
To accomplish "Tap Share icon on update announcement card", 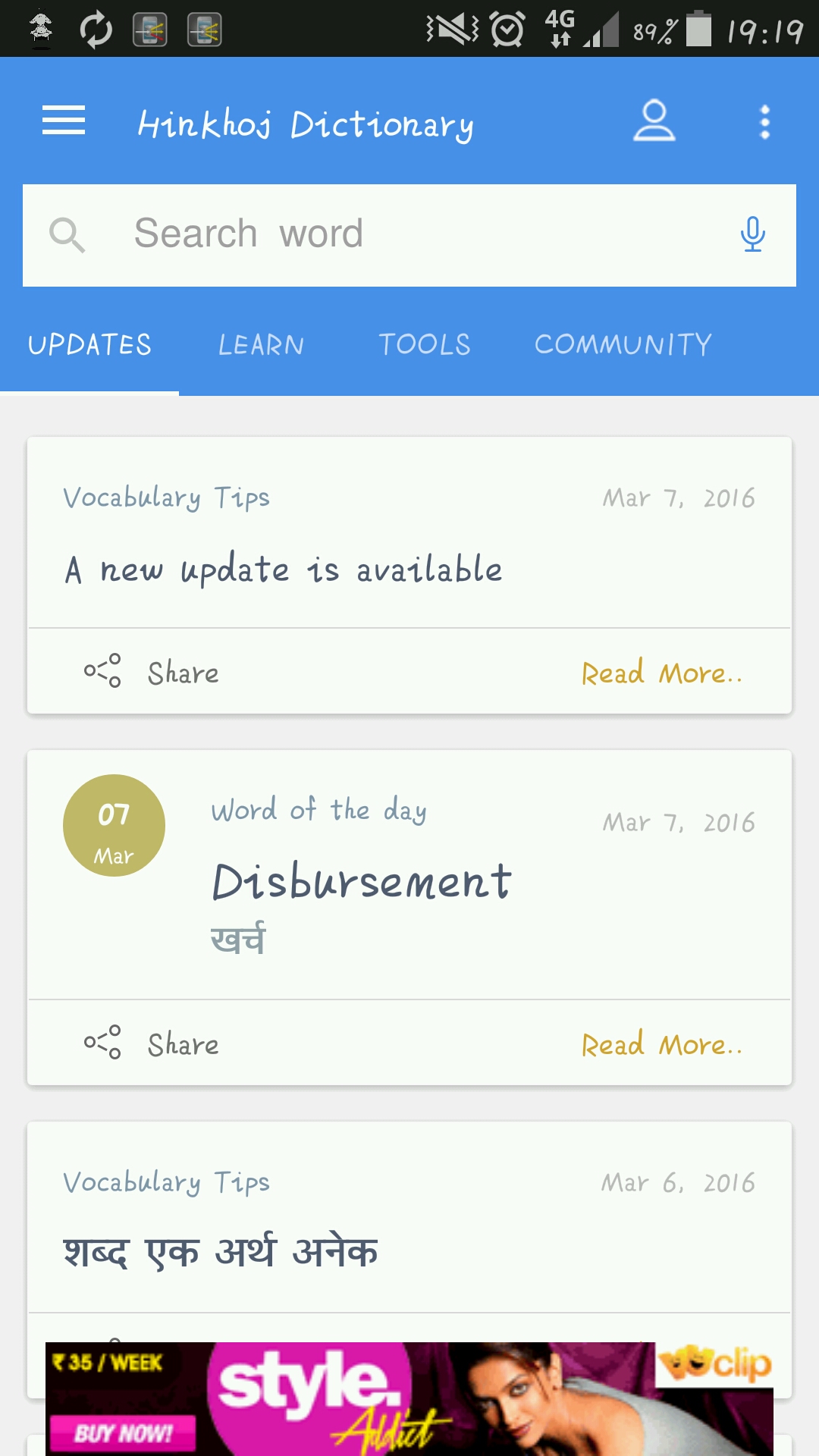I will 103,672.
